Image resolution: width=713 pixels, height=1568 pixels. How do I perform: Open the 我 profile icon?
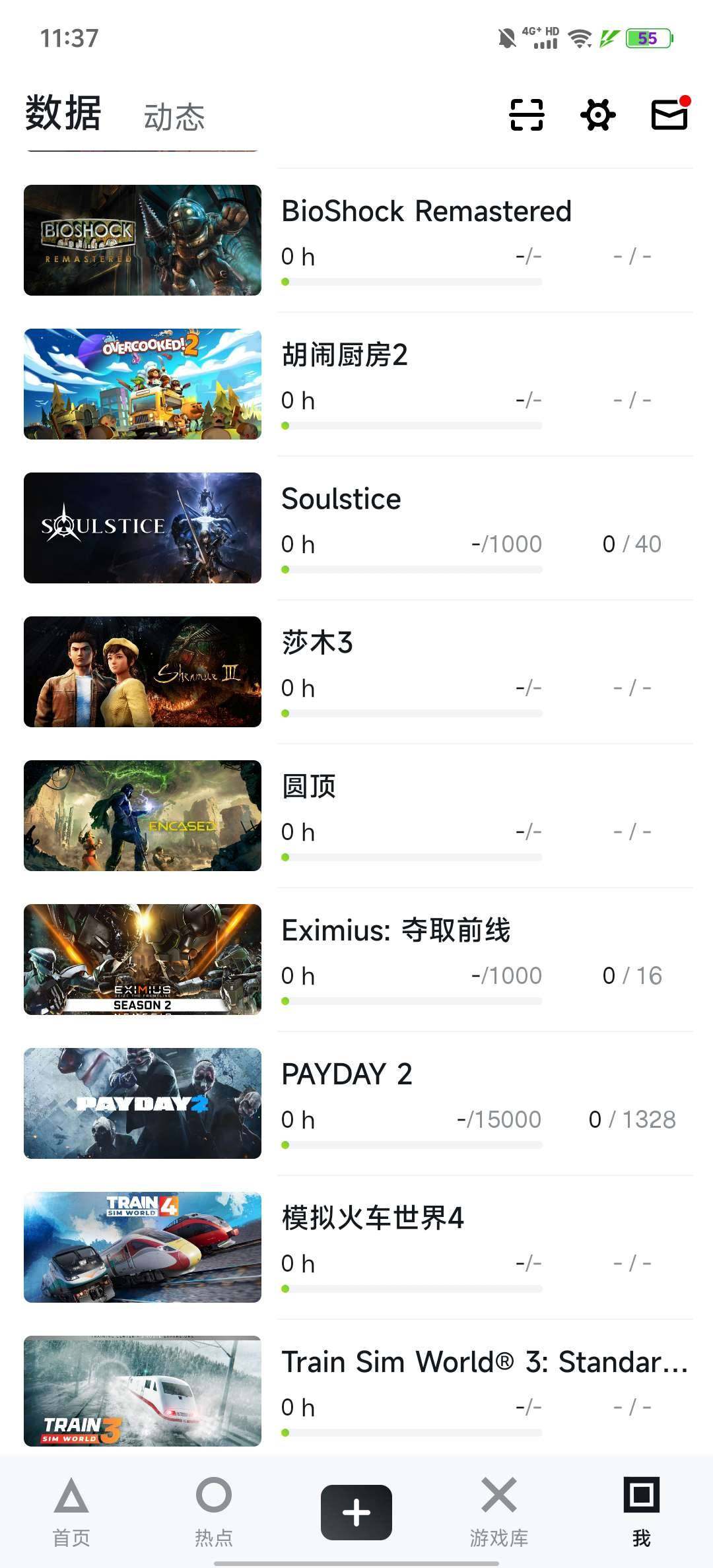point(641,1511)
